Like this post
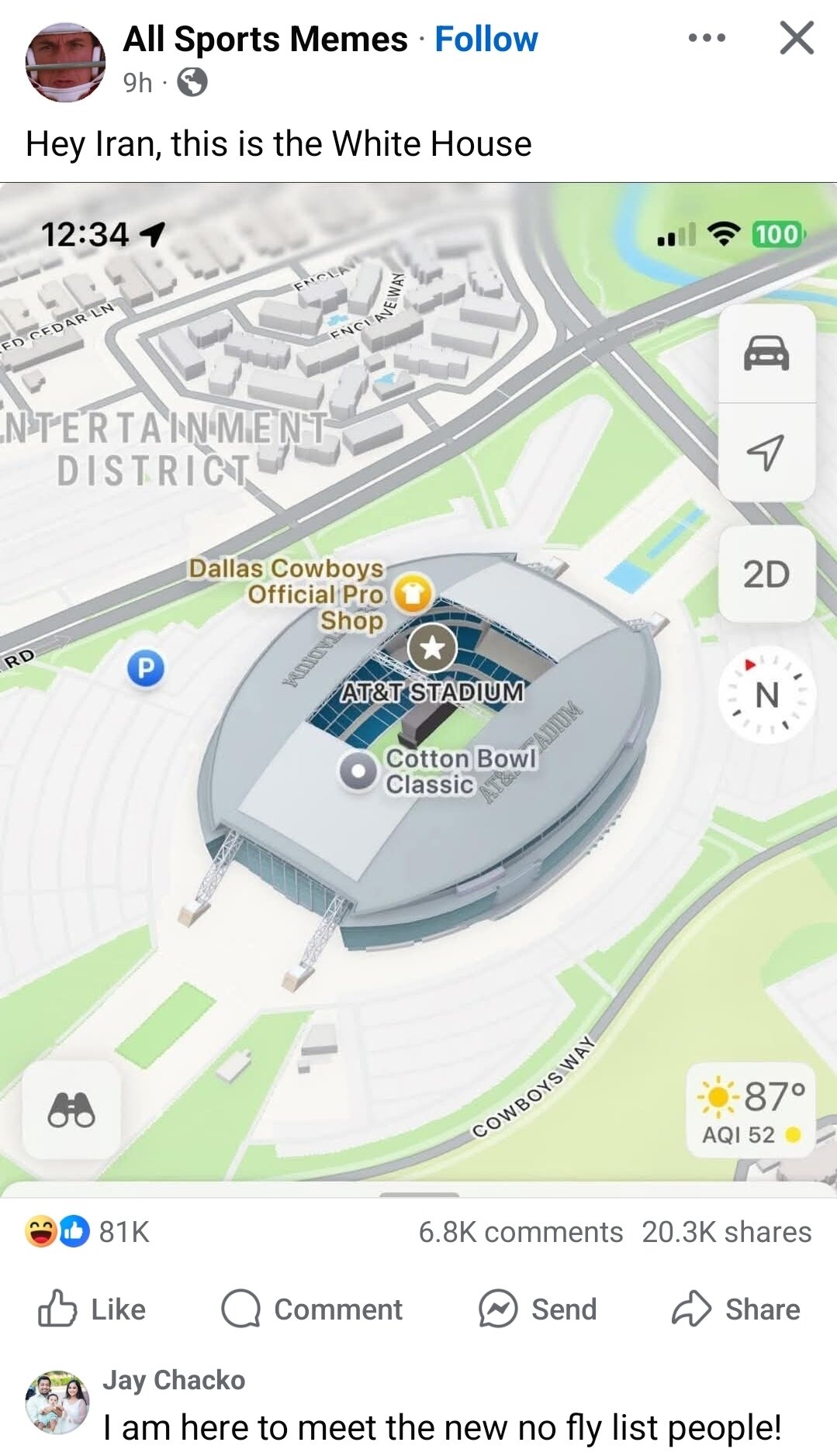The image size is (837, 1456). pyautogui.click(x=92, y=1309)
